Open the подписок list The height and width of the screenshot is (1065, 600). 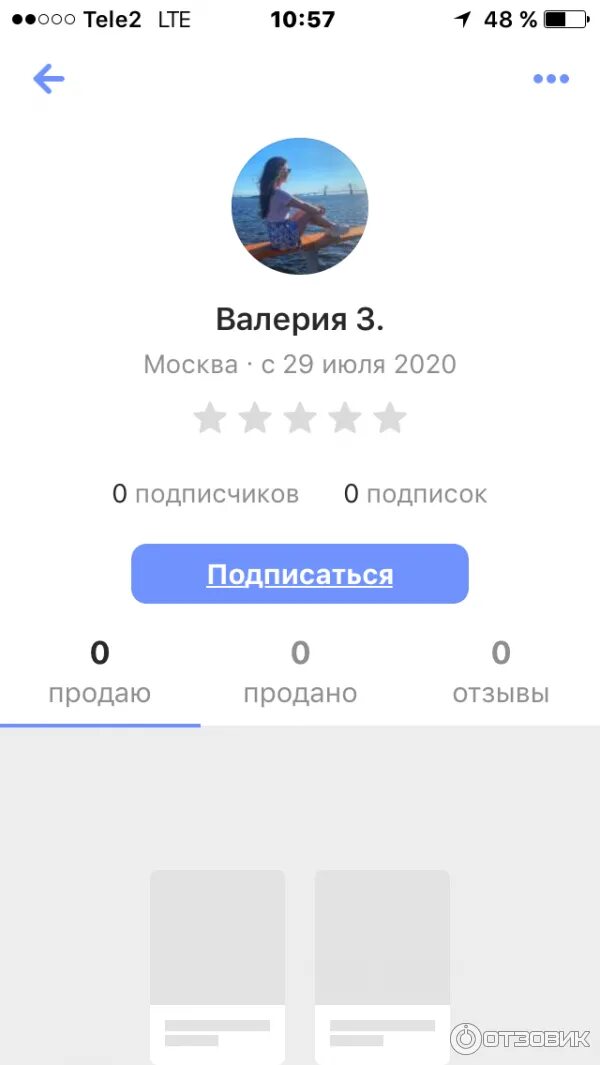pyautogui.click(x=415, y=494)
